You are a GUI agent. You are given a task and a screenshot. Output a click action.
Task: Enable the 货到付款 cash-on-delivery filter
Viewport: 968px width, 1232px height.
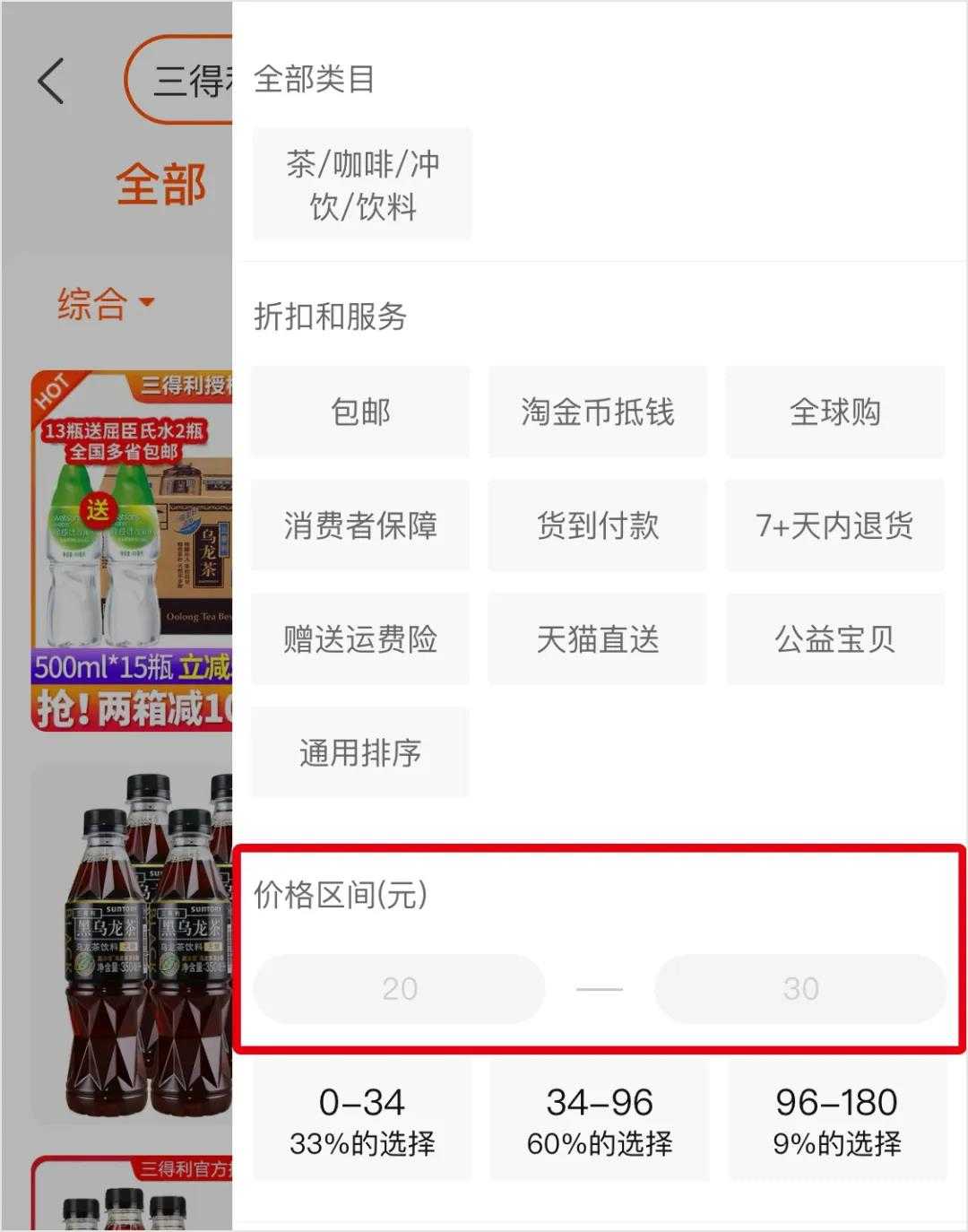click(598, 525)
